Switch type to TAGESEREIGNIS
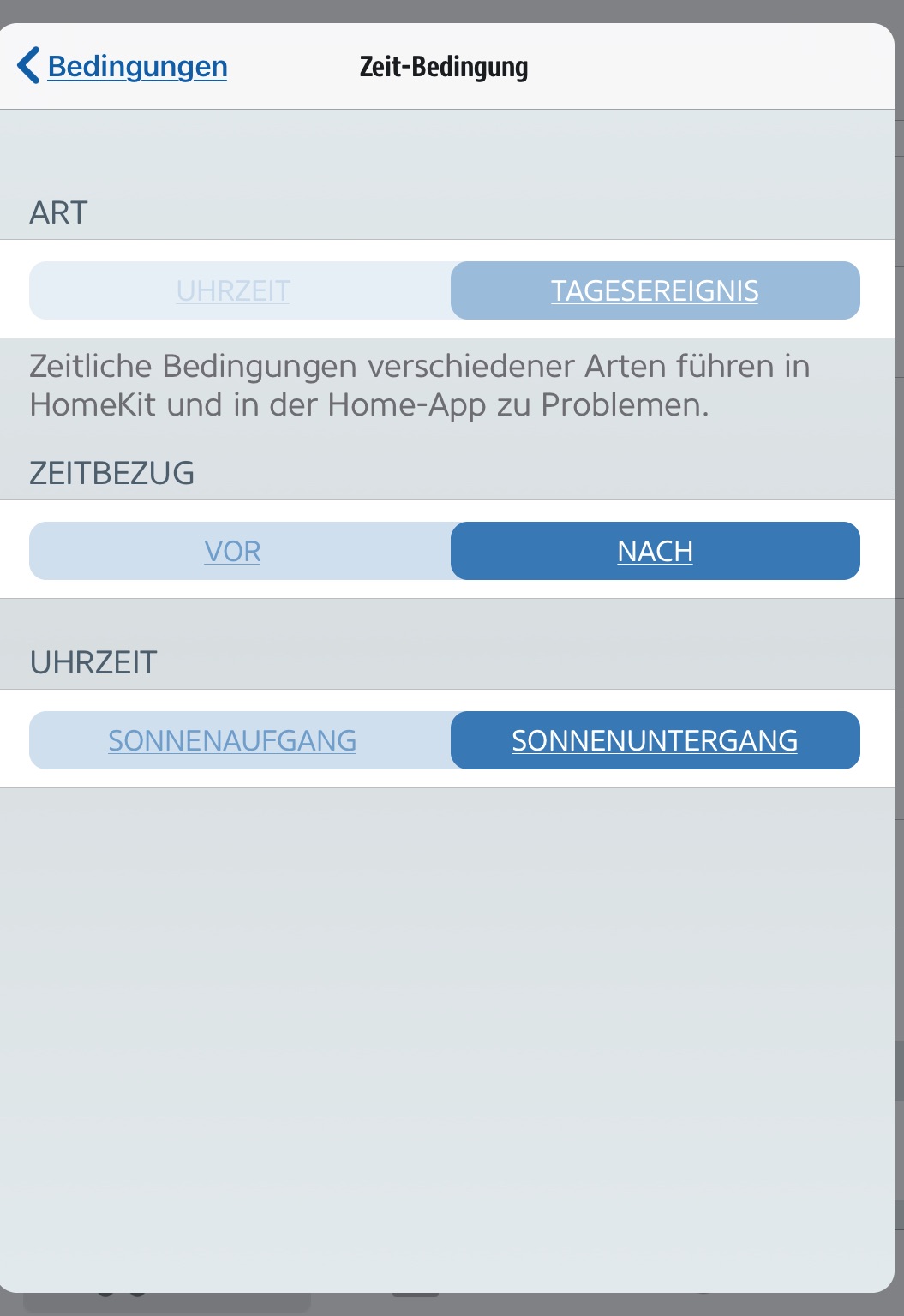This screenshot has width=904, height=1316. (655, 290)
